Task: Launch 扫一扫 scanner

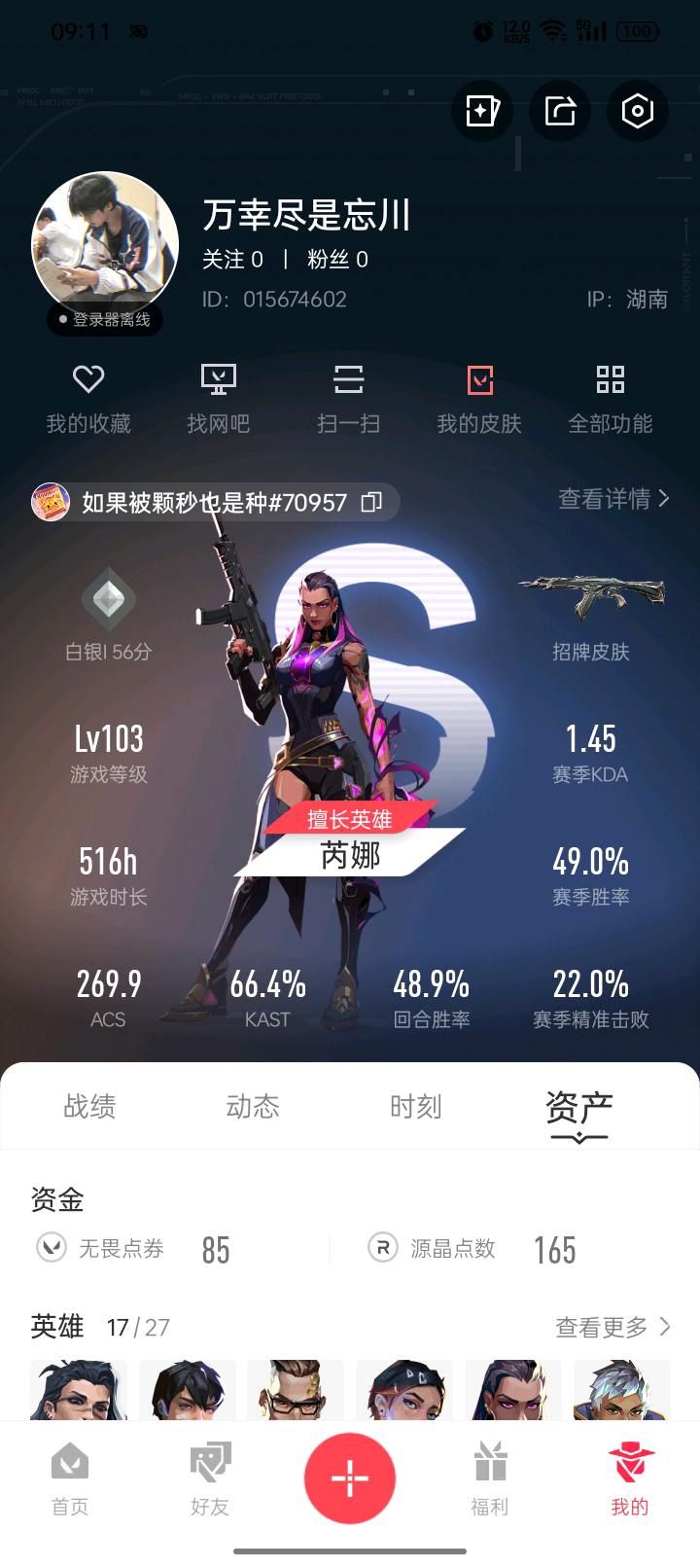Action: point(348,399)
